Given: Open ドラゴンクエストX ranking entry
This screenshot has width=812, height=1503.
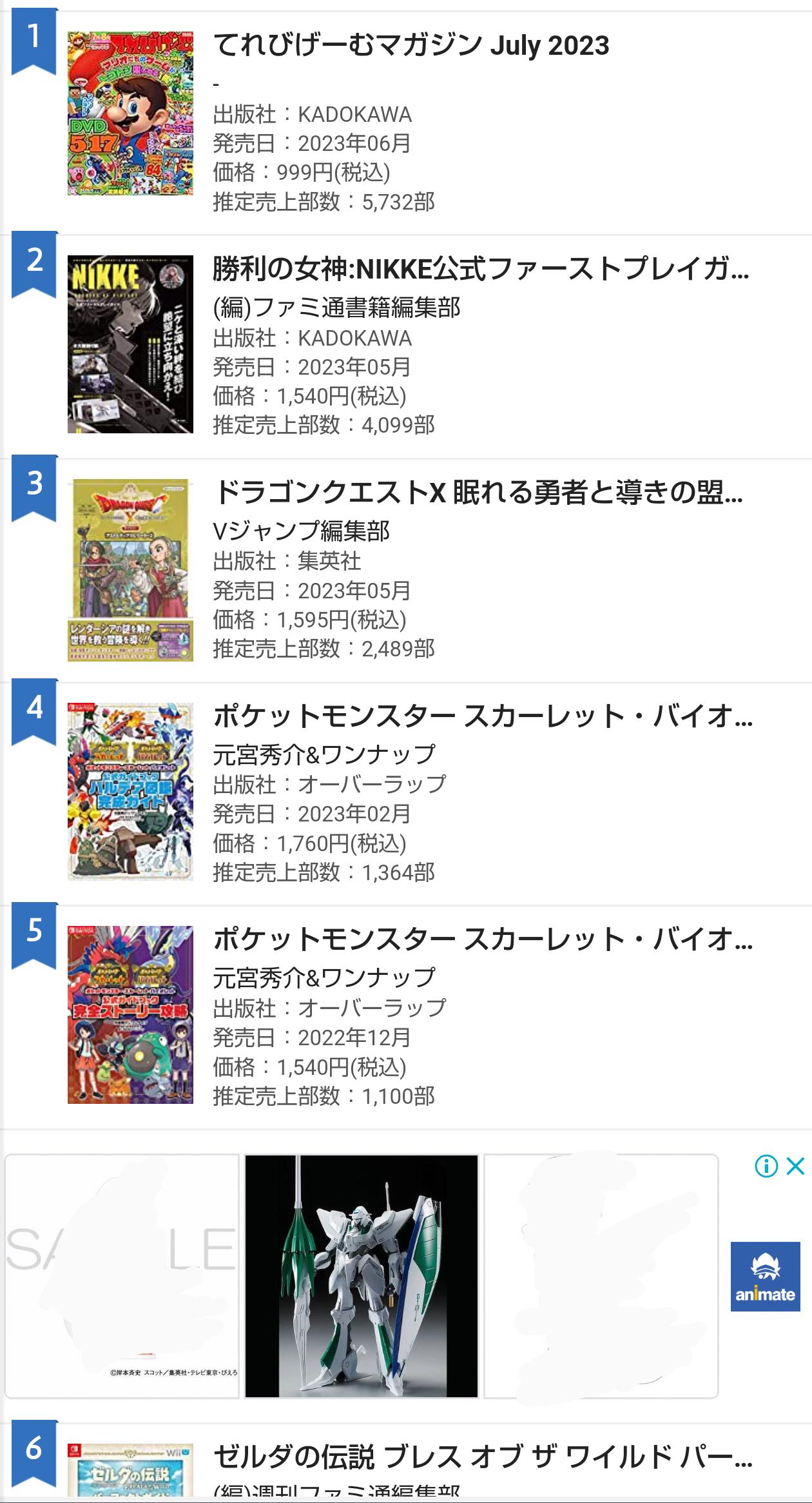Looking at the screenshot, I should point(477,493).
